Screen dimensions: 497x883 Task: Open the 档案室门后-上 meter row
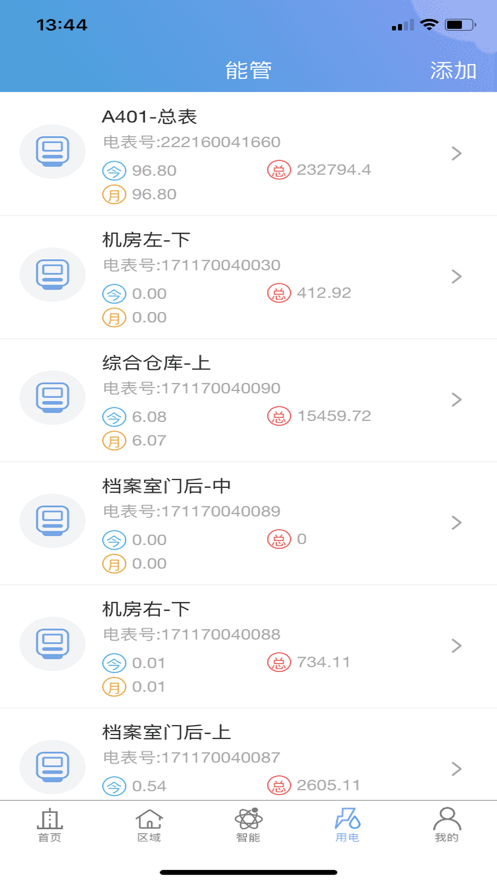[248, 754]
